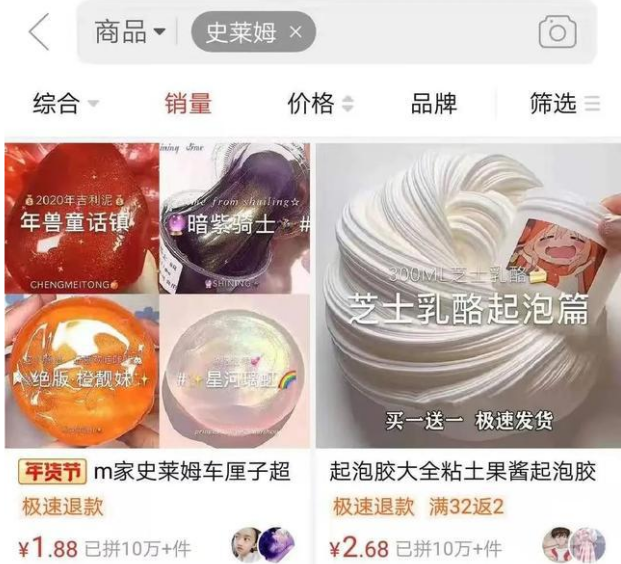The width and height of the screenshot is (621, 564).
Task: Open the 筛选 filter panel
Action: tap(564, 103)
